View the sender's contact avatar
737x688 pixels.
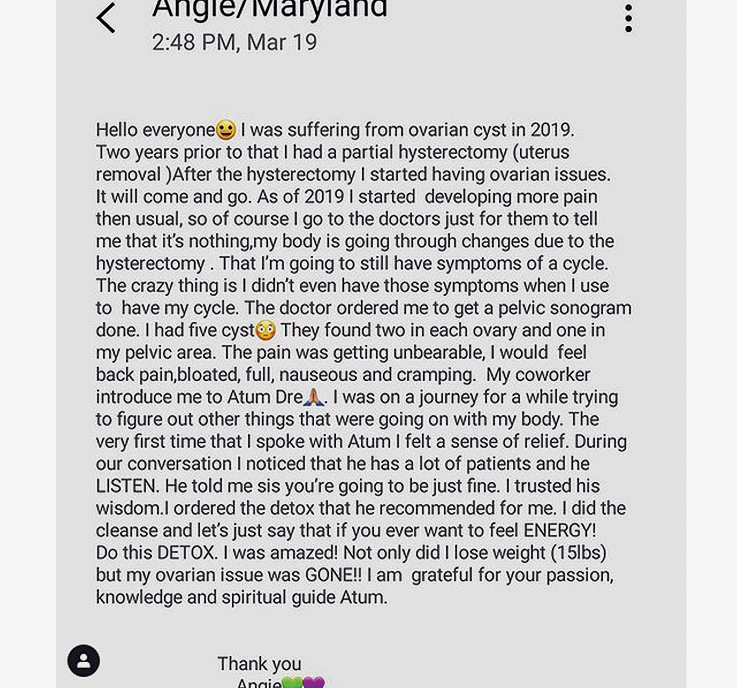[84, 660]
